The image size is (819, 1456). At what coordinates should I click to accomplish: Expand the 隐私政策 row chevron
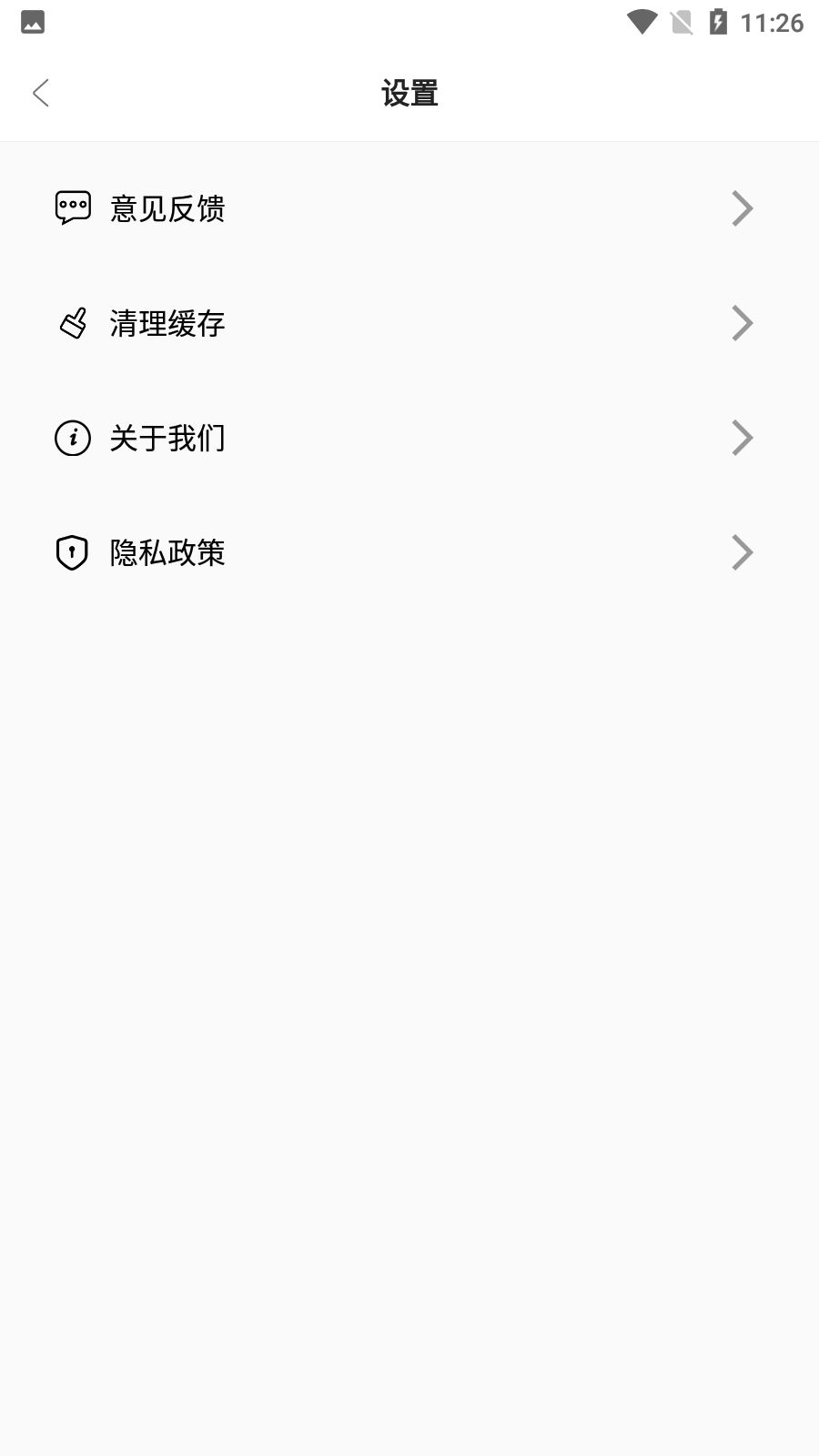click(742, 552)
